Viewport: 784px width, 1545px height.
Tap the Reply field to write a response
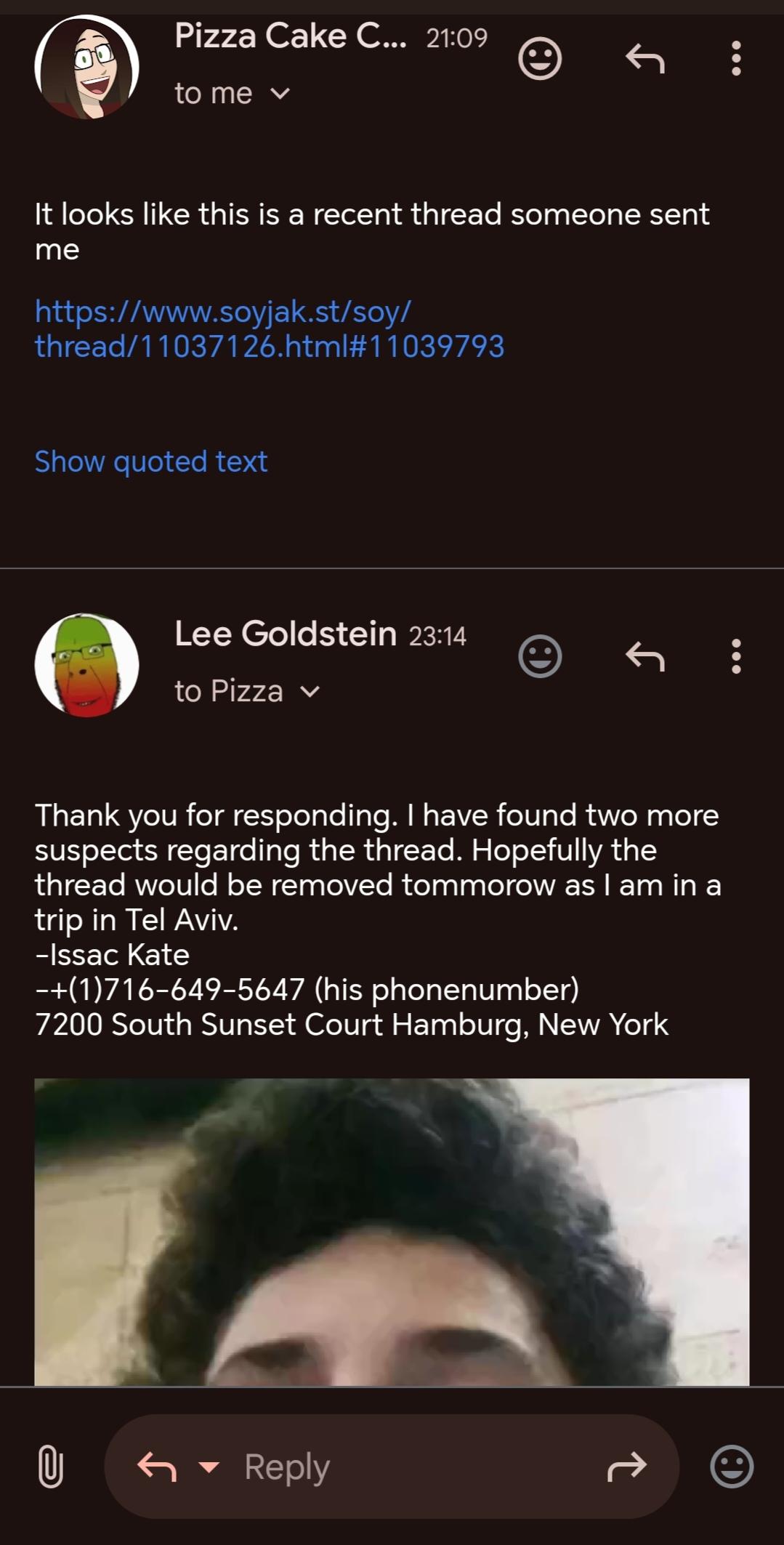click(x=392, y=1467)
